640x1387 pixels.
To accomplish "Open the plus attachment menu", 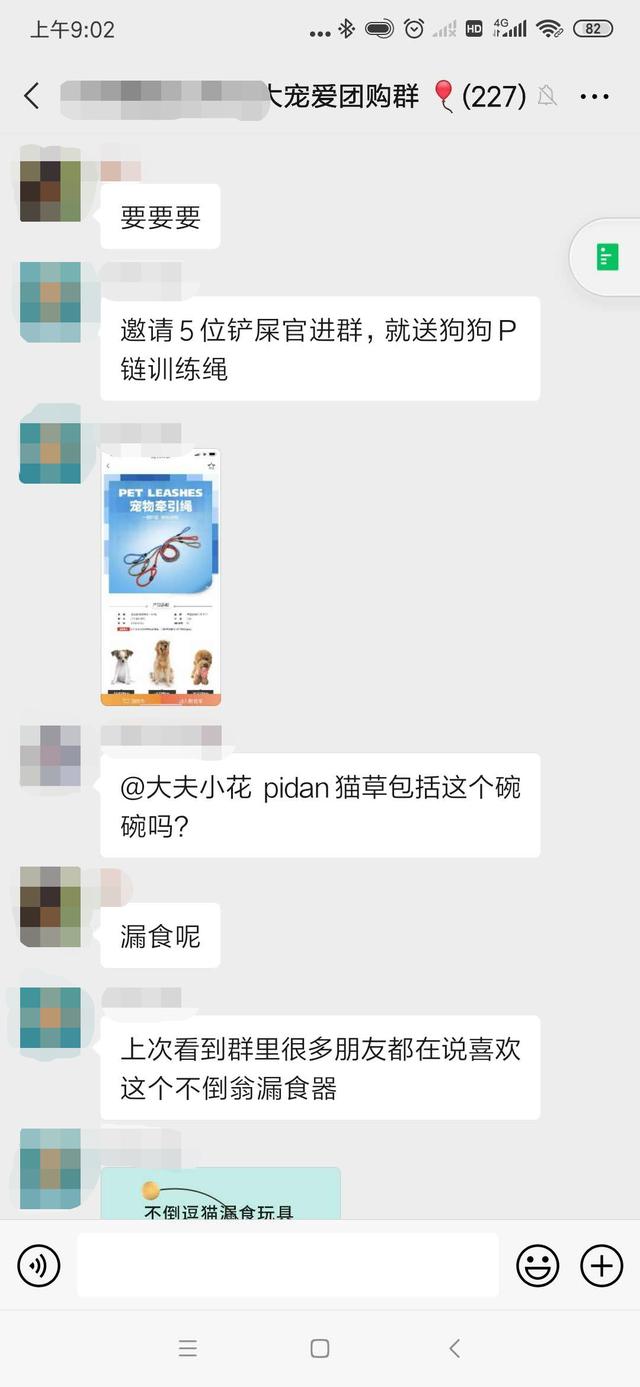I will (601, 1266).
